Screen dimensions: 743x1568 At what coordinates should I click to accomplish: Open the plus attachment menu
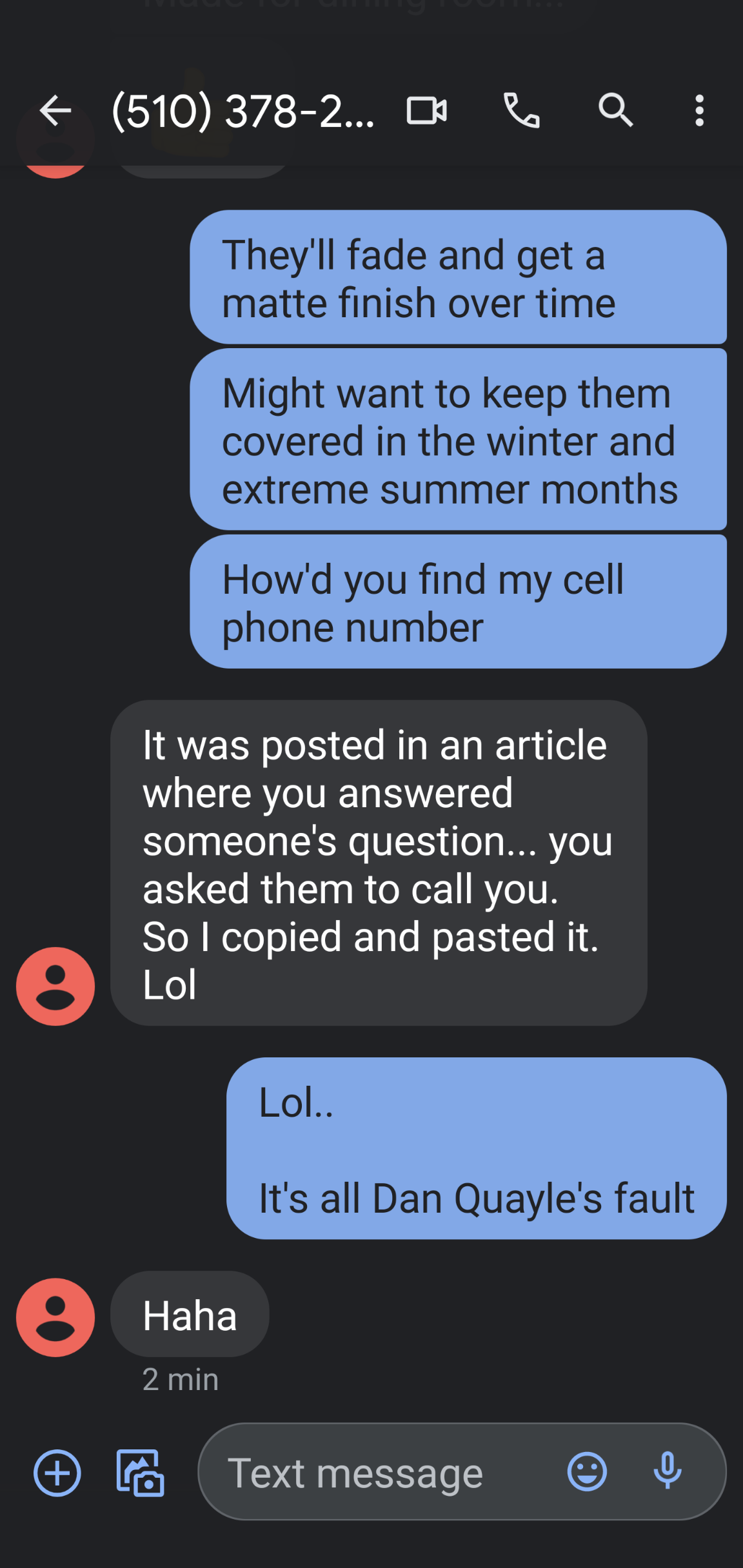[x=57, y=1473]
